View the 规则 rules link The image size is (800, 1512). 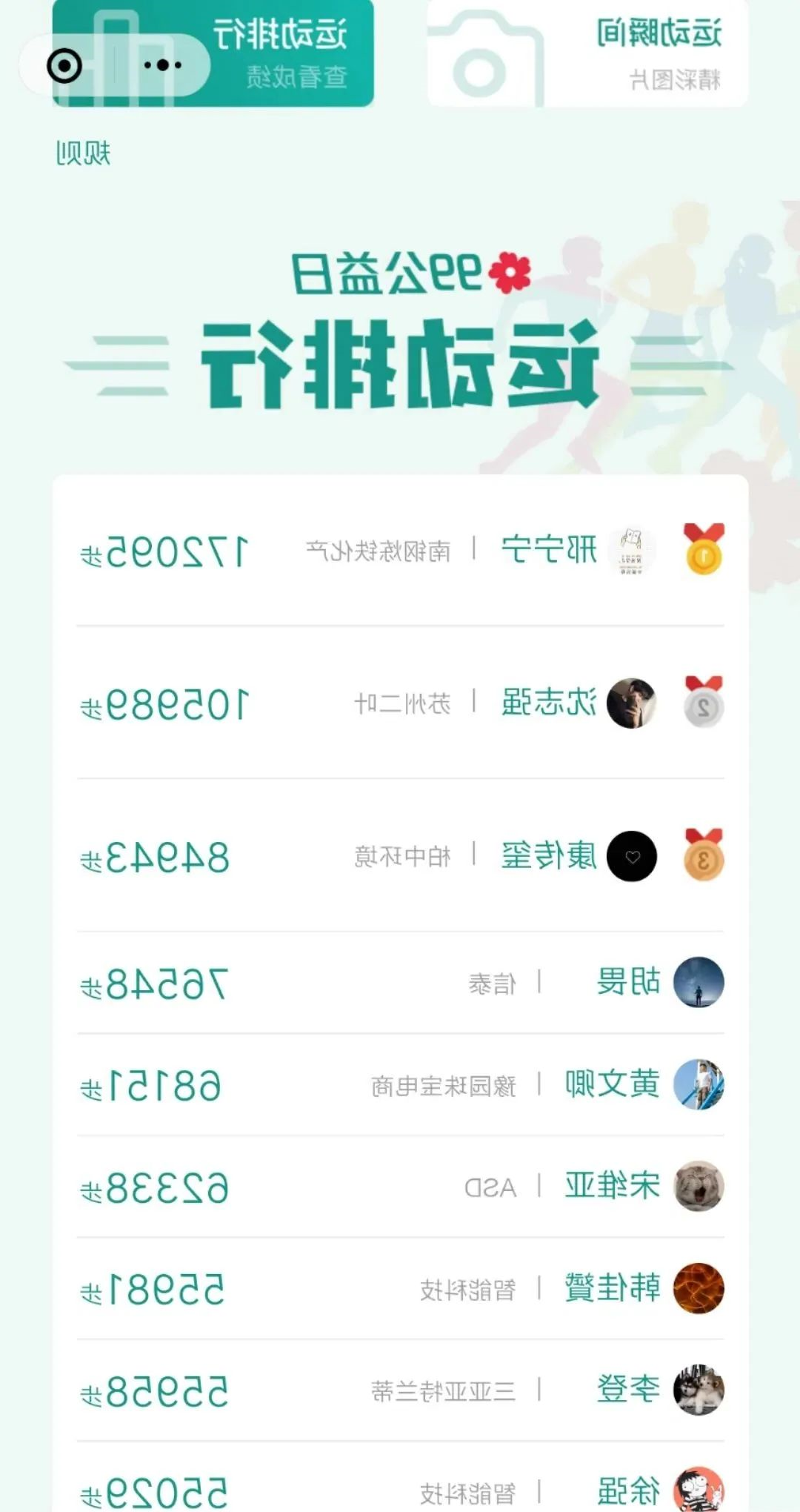(83, 153)
